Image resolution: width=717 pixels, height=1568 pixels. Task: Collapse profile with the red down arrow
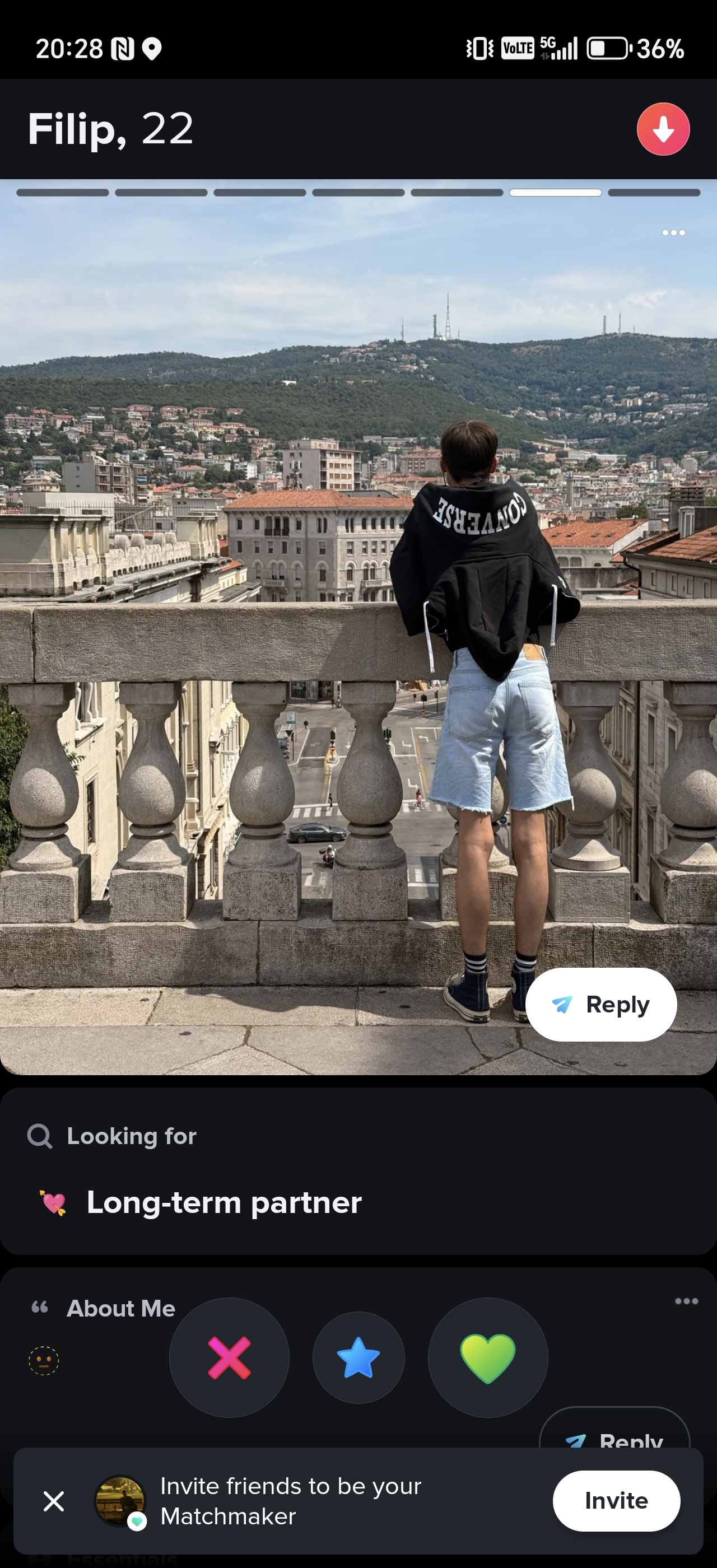point(663,129)
